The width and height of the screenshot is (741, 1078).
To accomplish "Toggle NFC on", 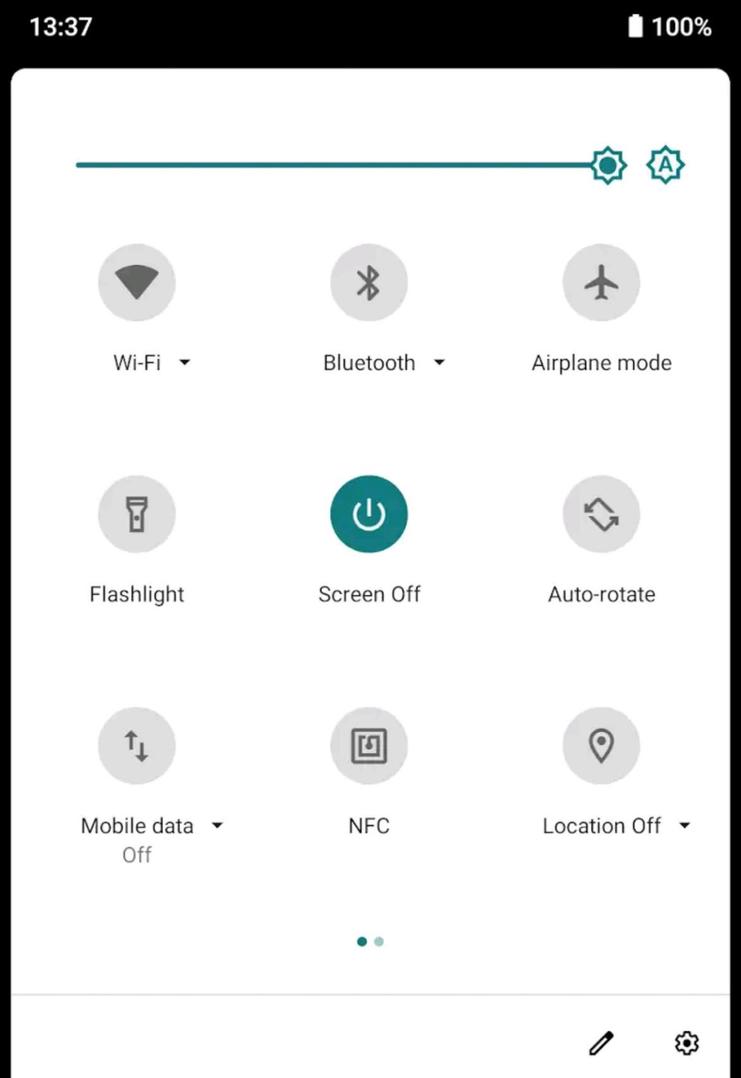I will 368,745.
